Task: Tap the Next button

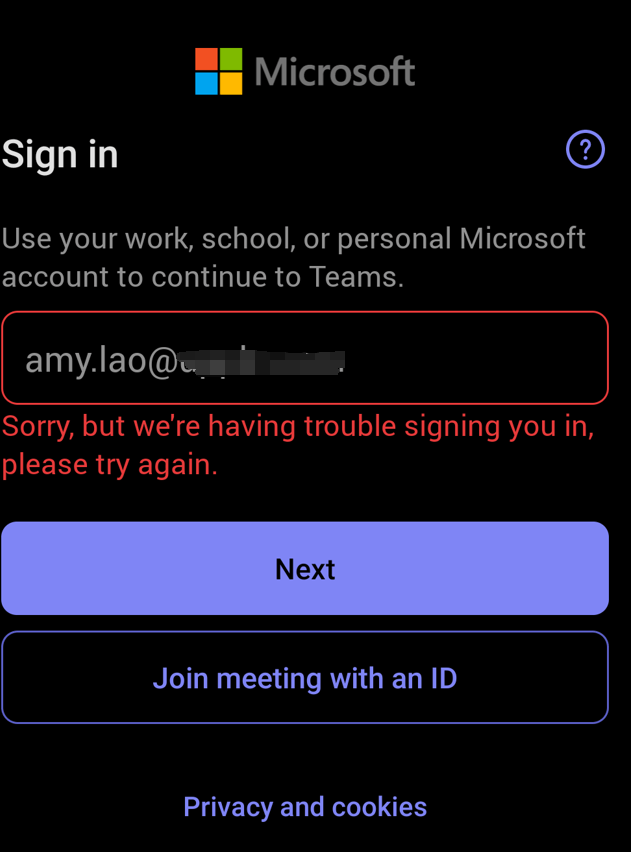Action: [305, 568]
